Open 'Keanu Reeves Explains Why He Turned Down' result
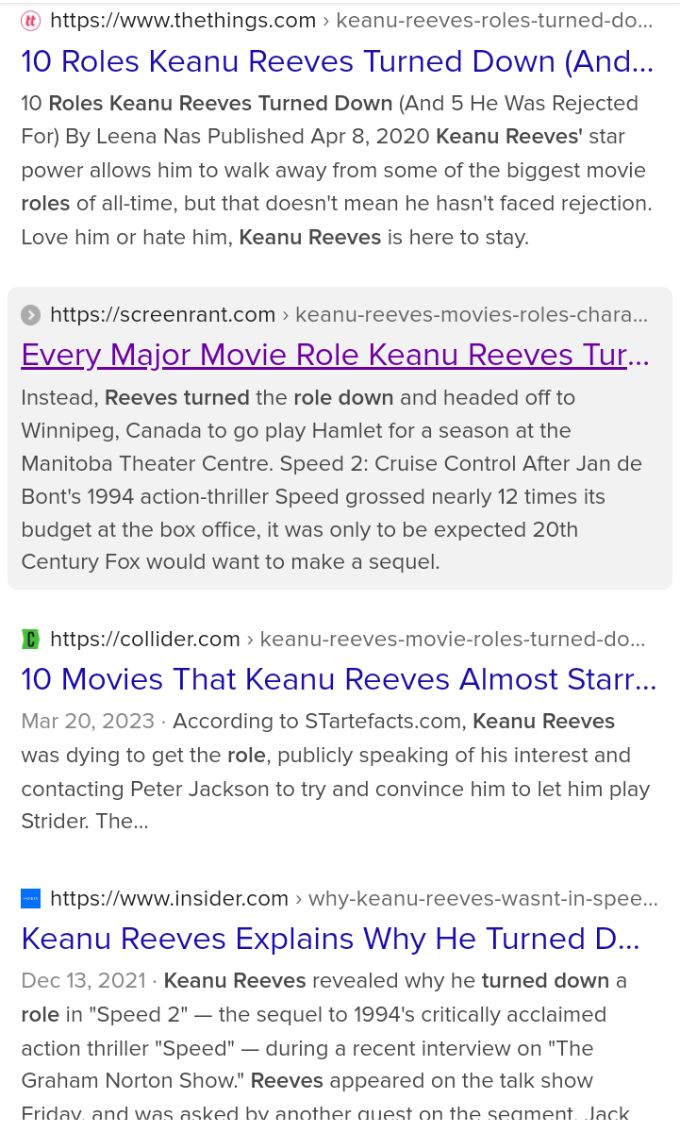 pos(330,939)
